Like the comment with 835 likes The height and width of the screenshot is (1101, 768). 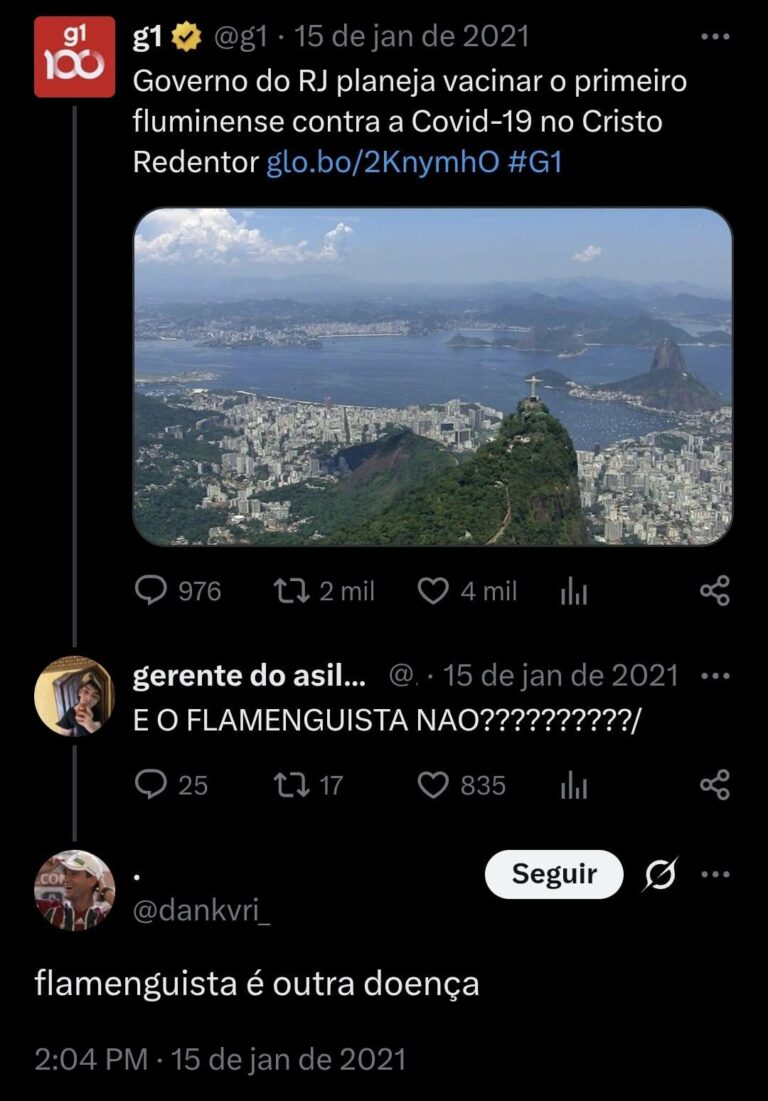pos(432,785)
